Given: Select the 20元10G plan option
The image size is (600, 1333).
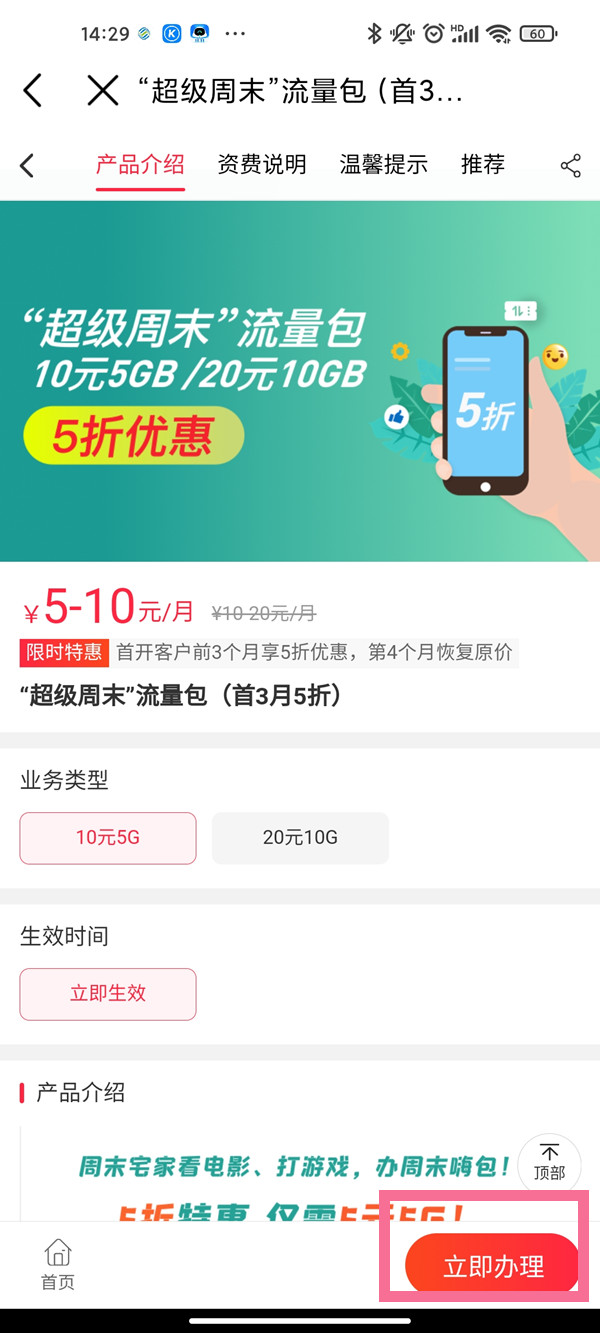Looking at the screenshot, I should coord(300,838).
